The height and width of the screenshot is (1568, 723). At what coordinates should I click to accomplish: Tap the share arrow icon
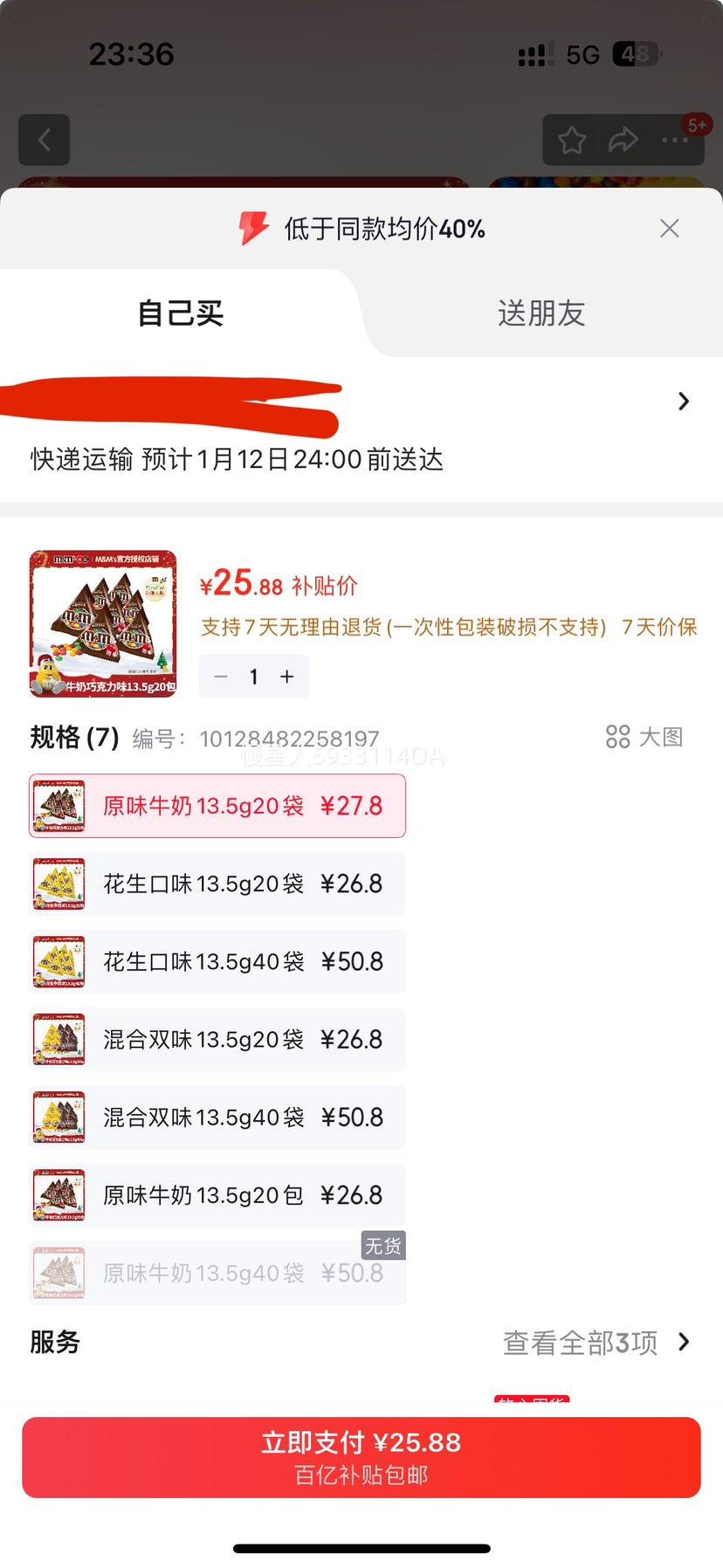pyautogui.click(x=623, y=138)
